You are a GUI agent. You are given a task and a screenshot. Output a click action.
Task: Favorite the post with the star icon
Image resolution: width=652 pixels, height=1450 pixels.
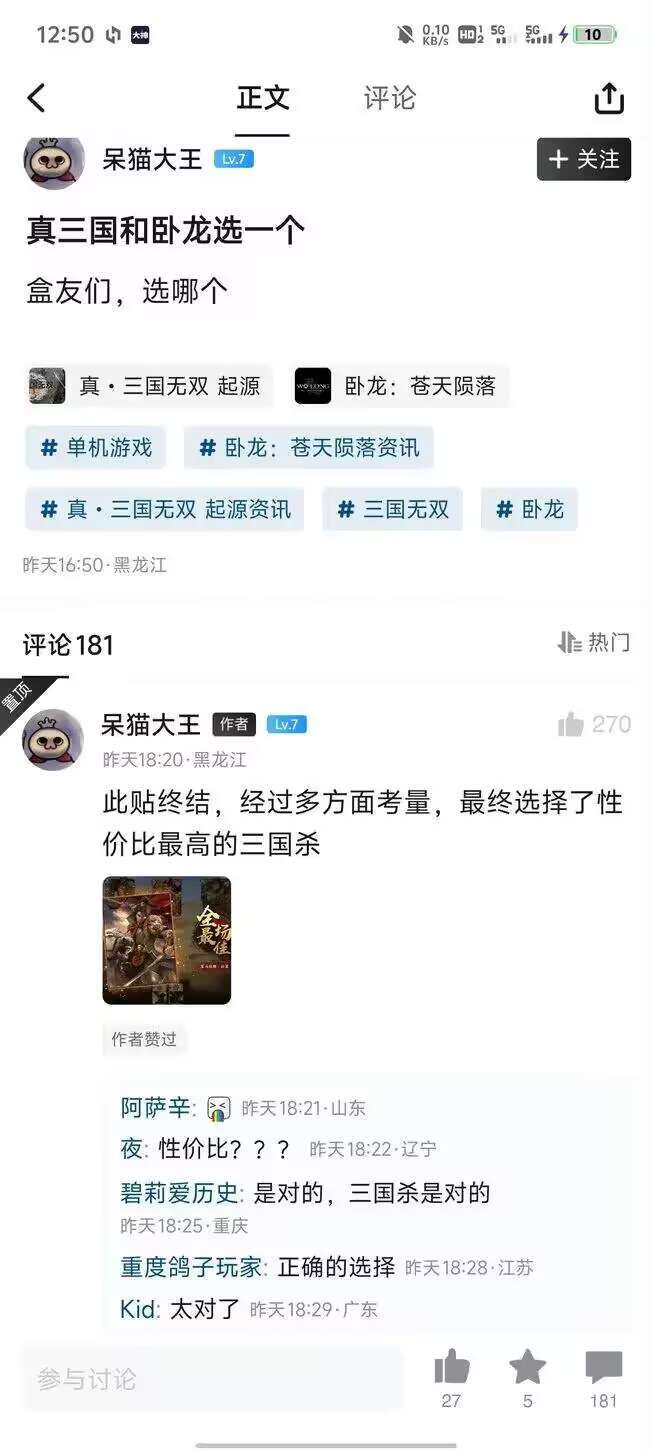pyautogui.click(x=527, y=1369)
